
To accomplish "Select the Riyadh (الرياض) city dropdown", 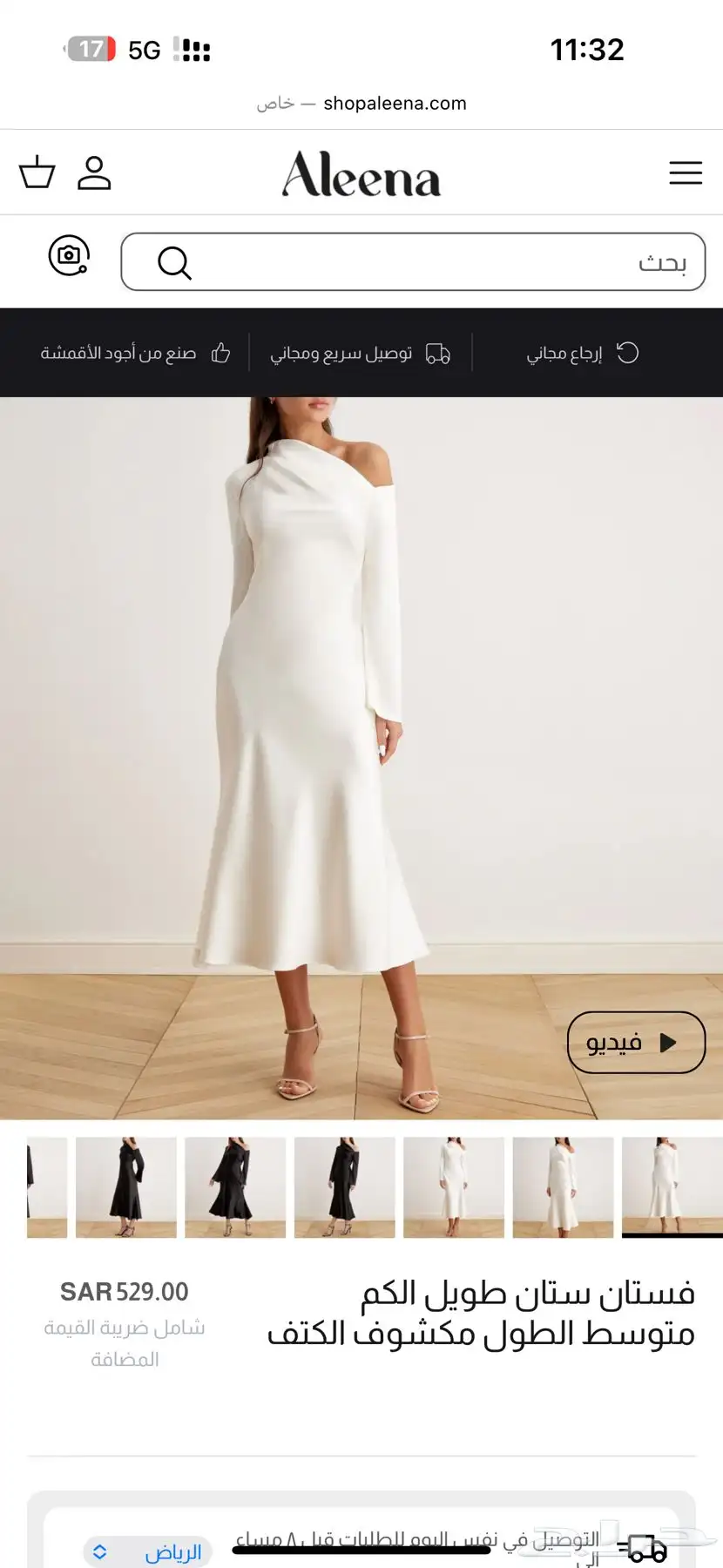I will tap(148, 1551).
